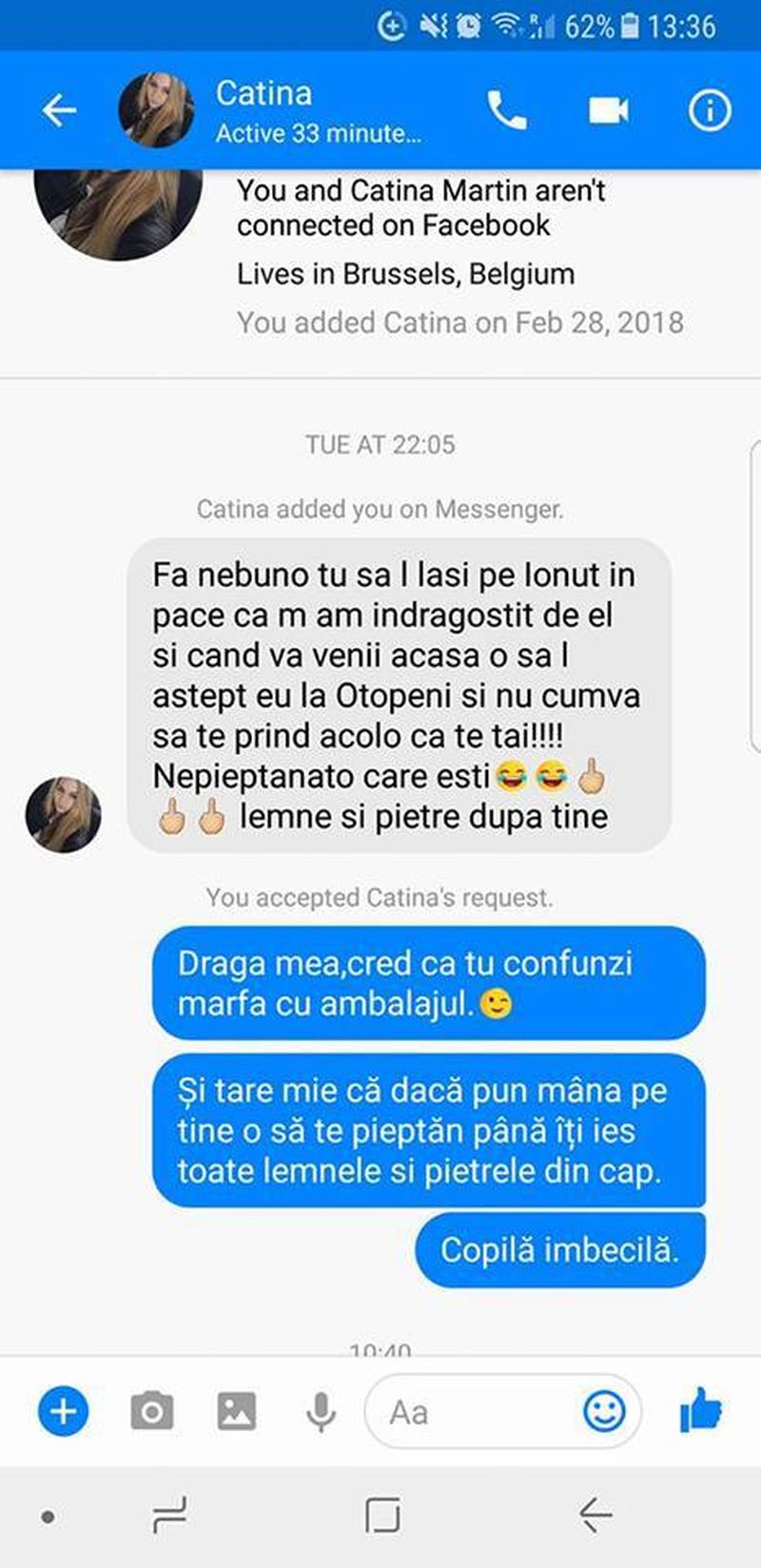Image resolution: width=761 pixels, height=1568 pixels.
Task: Send a thumbs-up like
Action: pyautogui.click(x=701, y=1409)
